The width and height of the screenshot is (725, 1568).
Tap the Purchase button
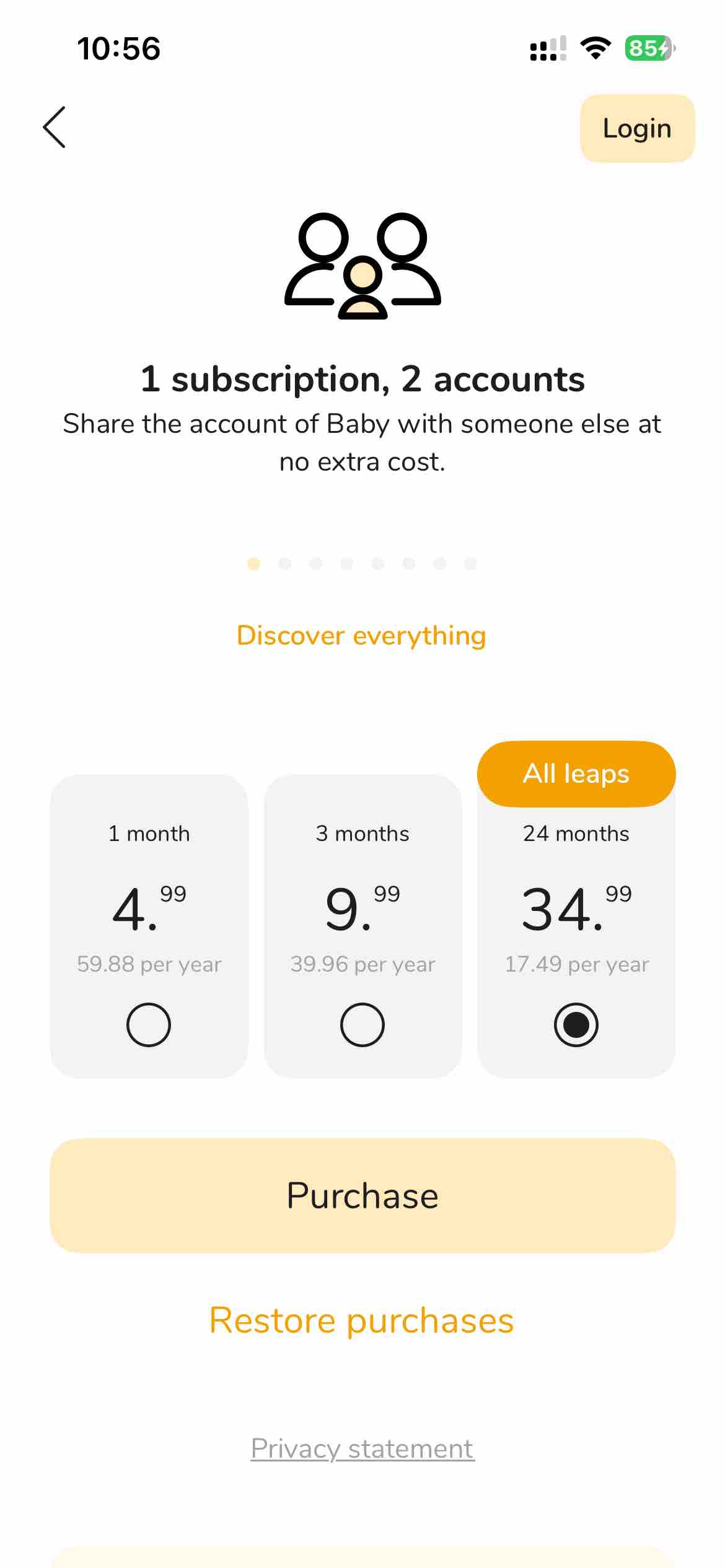[x=362, y=1195]
